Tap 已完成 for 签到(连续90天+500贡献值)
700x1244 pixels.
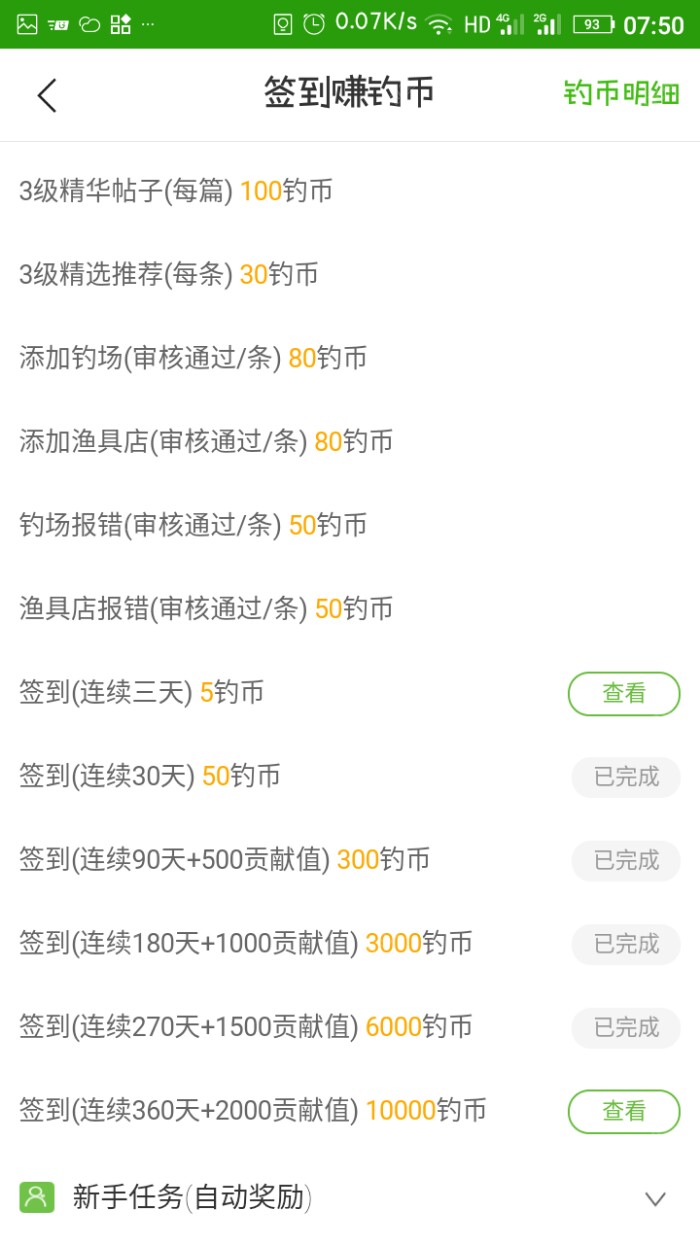[626, 860]
